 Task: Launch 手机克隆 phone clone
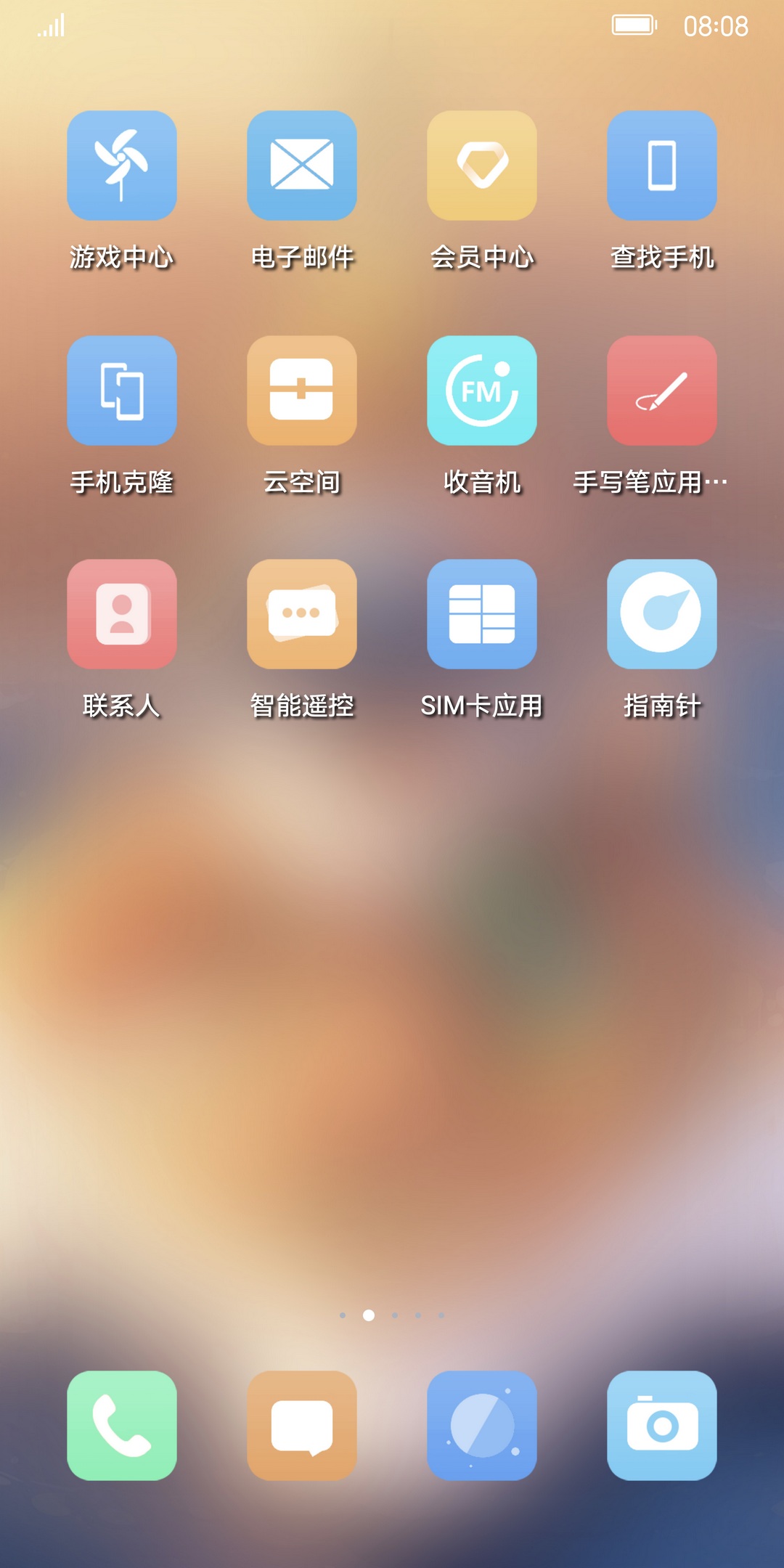121,391
